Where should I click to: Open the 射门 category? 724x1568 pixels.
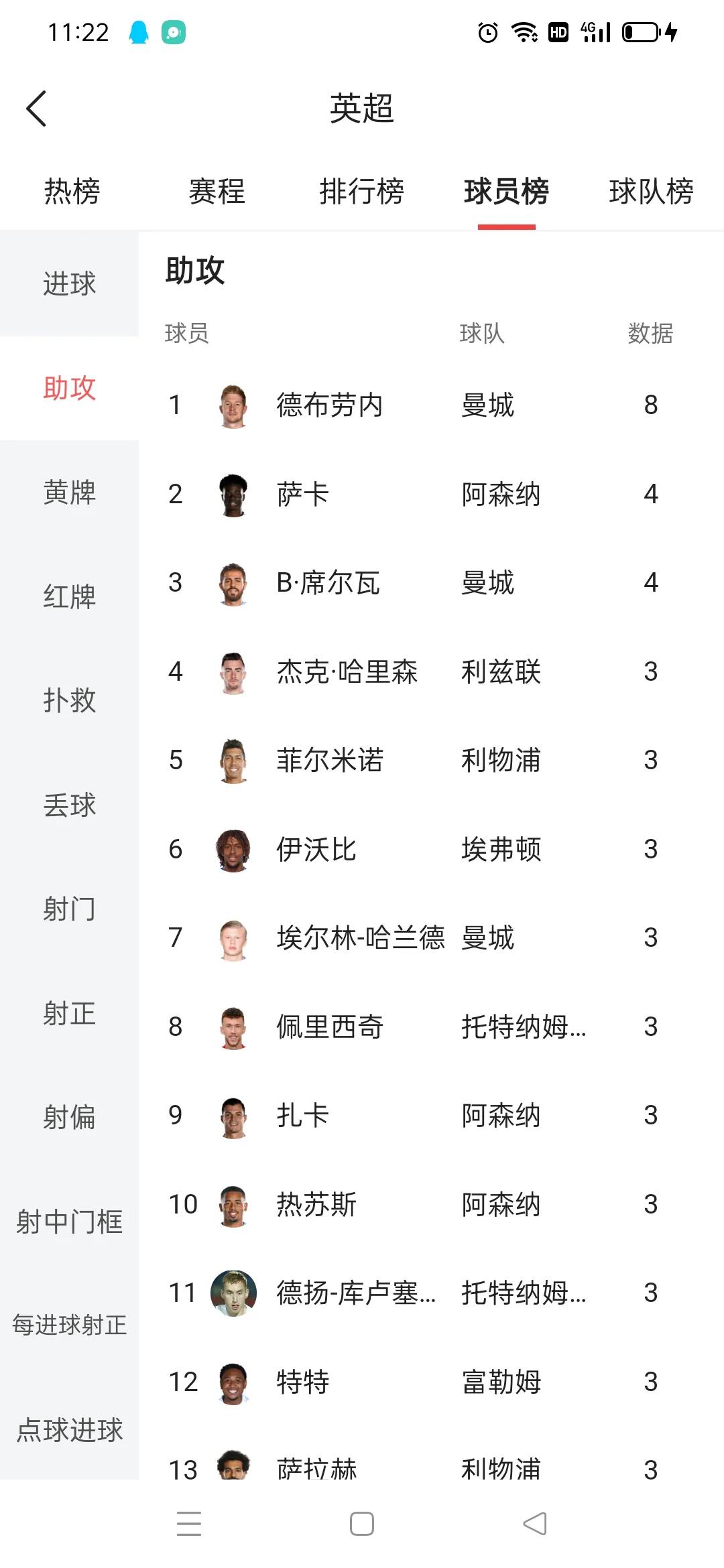tap(69, 909)
